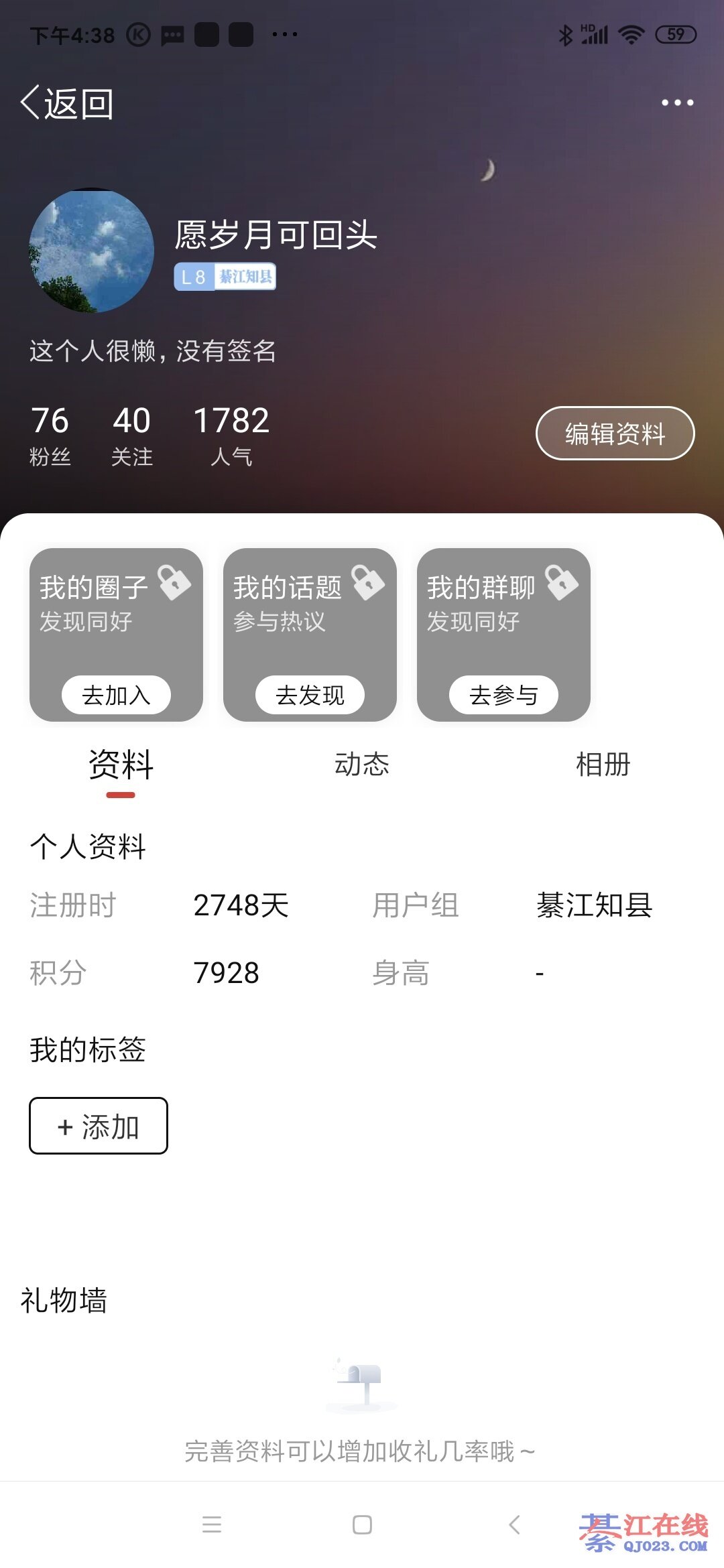The image size is (724, 1568).
Task: Switch to the 动态 tab
Action: [x=362, y=765]
